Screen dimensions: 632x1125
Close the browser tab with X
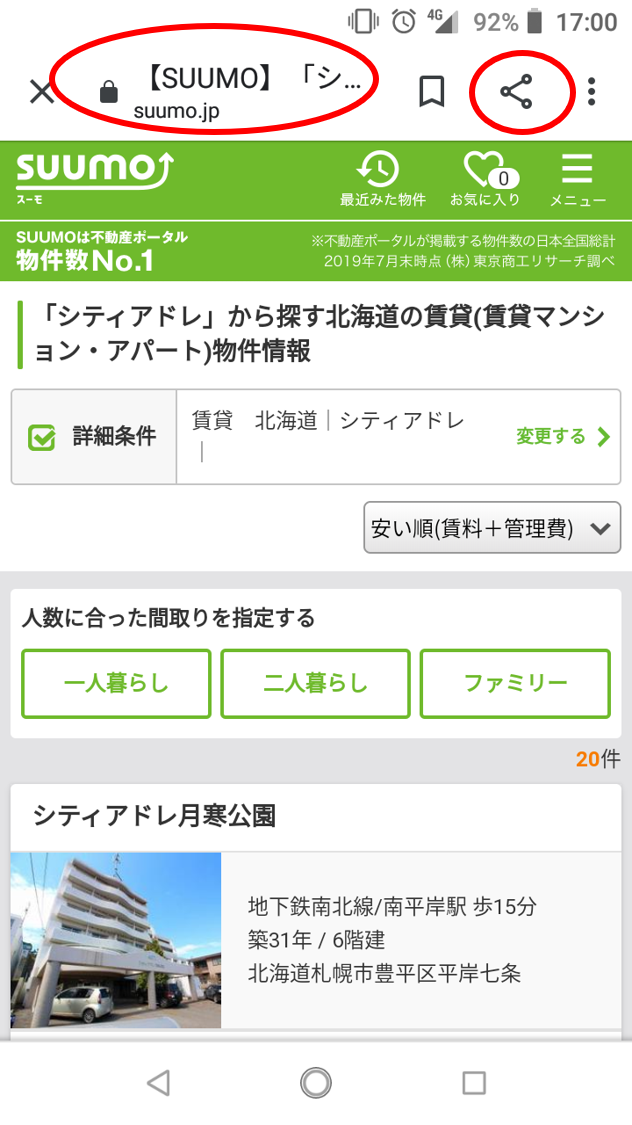tap(42, 92)
